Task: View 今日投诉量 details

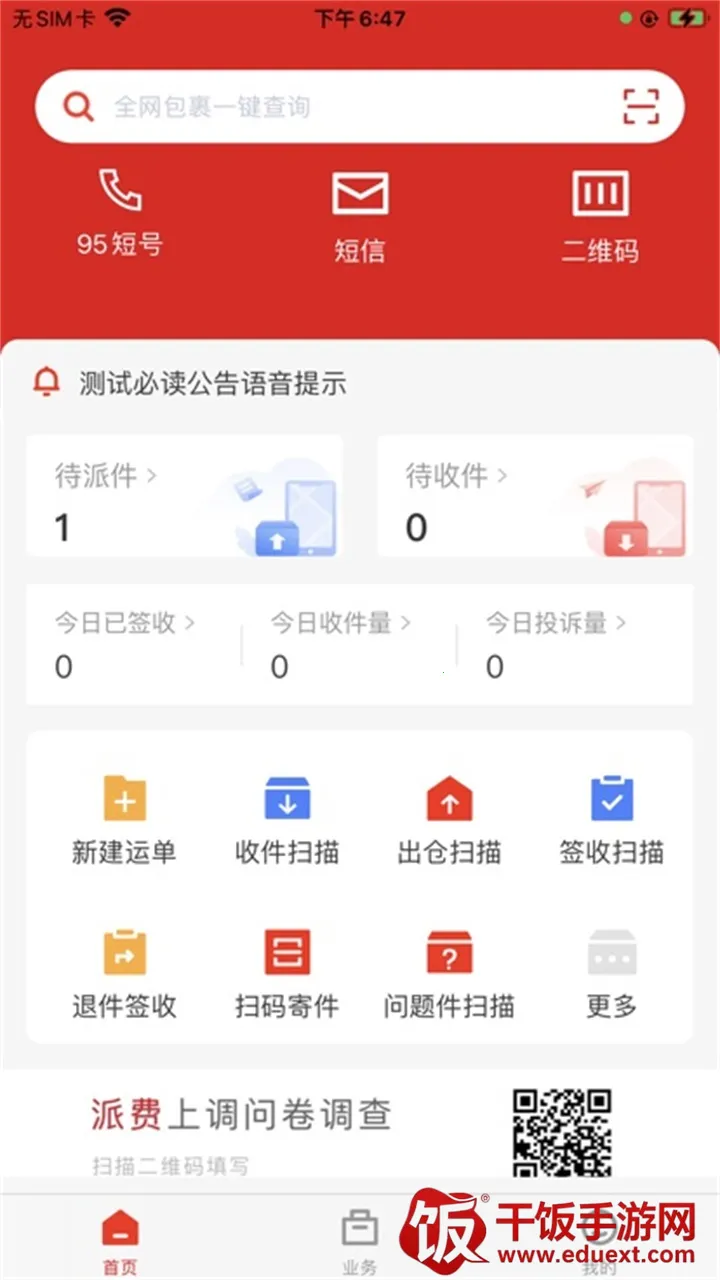Action: coord(556,645)
